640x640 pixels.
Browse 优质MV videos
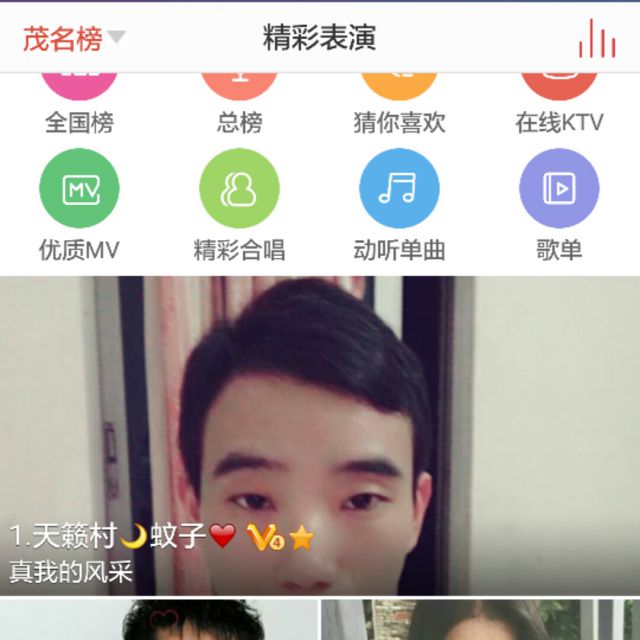[x=79, y=205]
